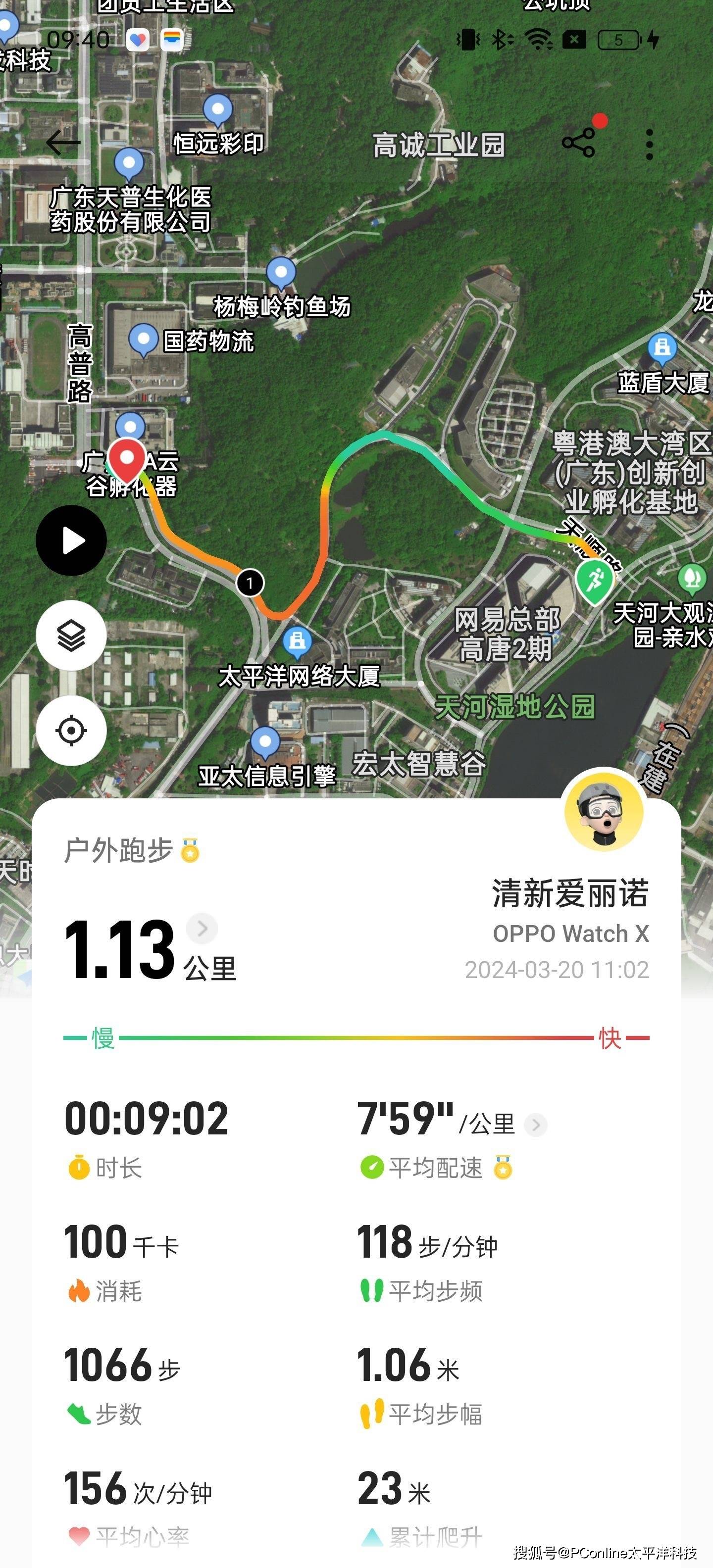Image resolution: width=713 pixels, height=1568 pixels.
Task: Recenter the map on the route
Action: [71, 730]
